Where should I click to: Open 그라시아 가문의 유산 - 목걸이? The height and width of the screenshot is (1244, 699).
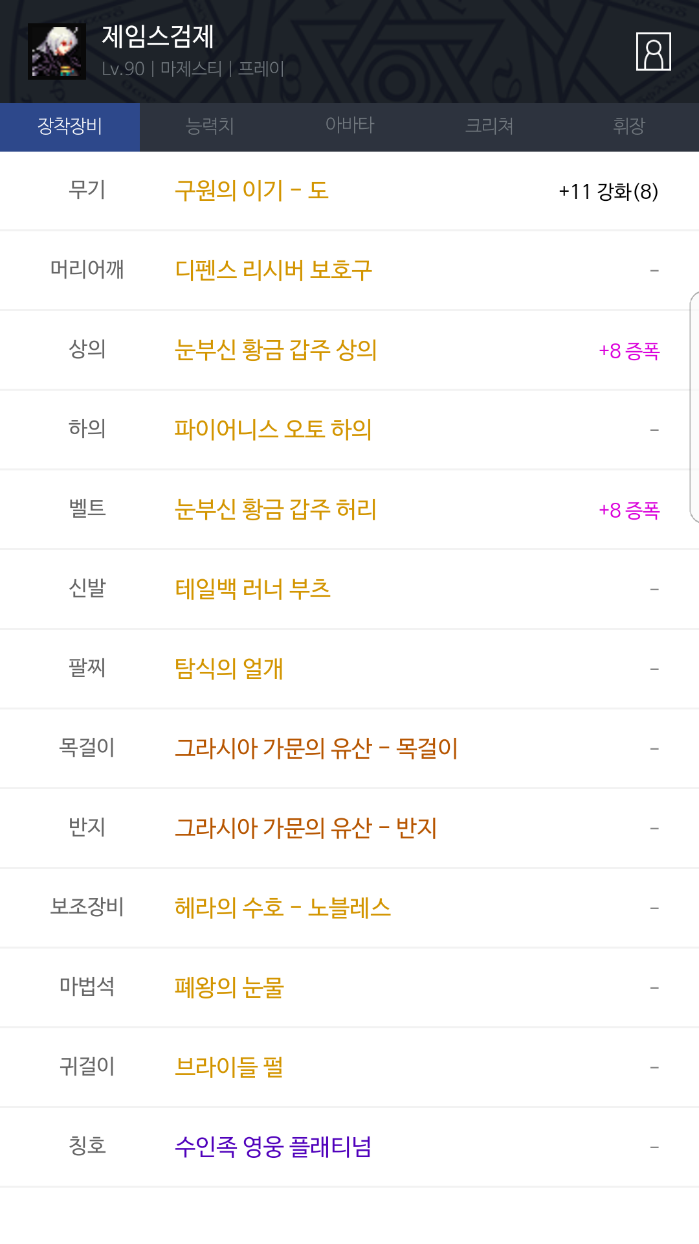coord(316,748)
